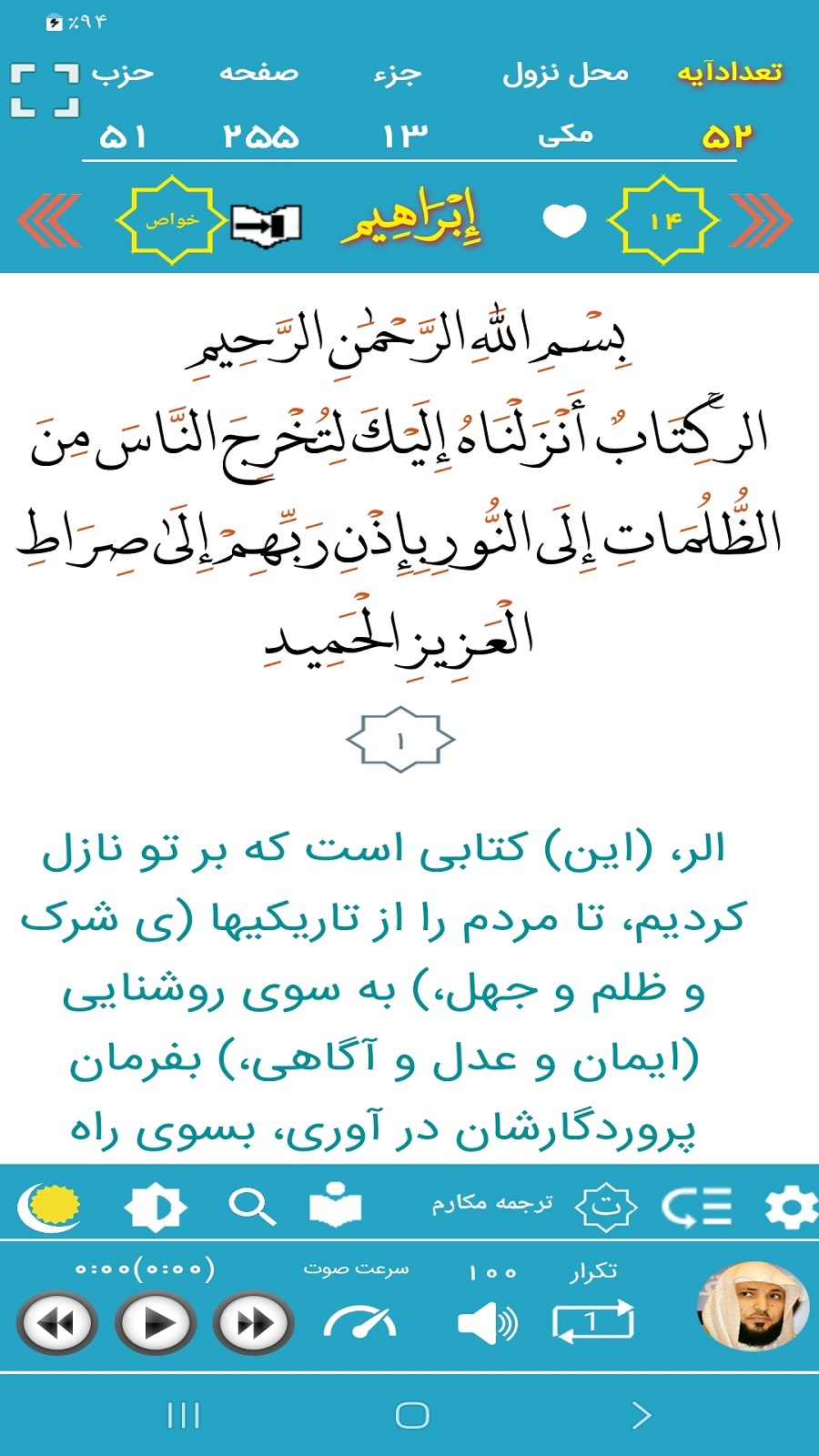Viewport: 819px width, 1456px height.
Task: Open the audio speed gauge
Action: (359, 1322)
